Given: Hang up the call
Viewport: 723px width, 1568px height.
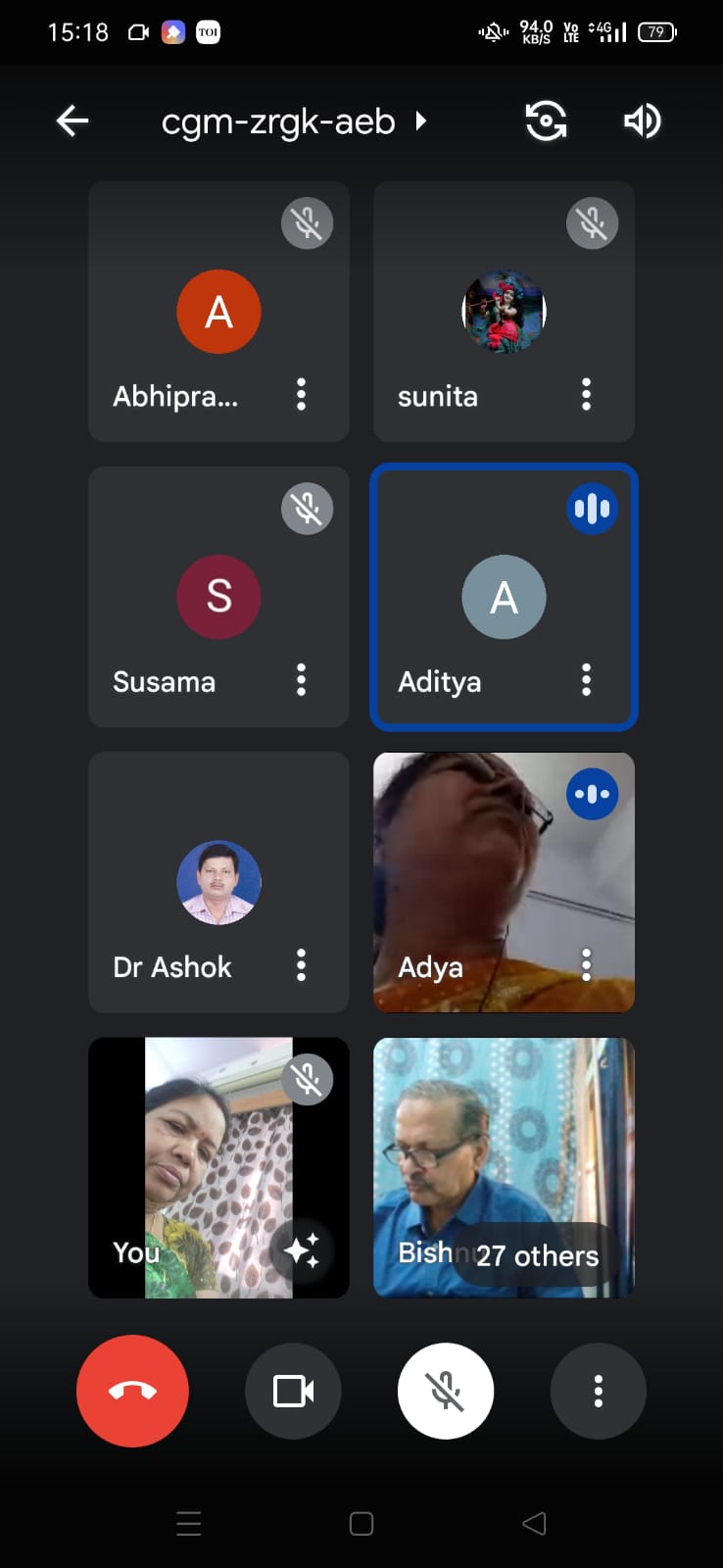Looking at the screenshot, I should (132, 1391).
